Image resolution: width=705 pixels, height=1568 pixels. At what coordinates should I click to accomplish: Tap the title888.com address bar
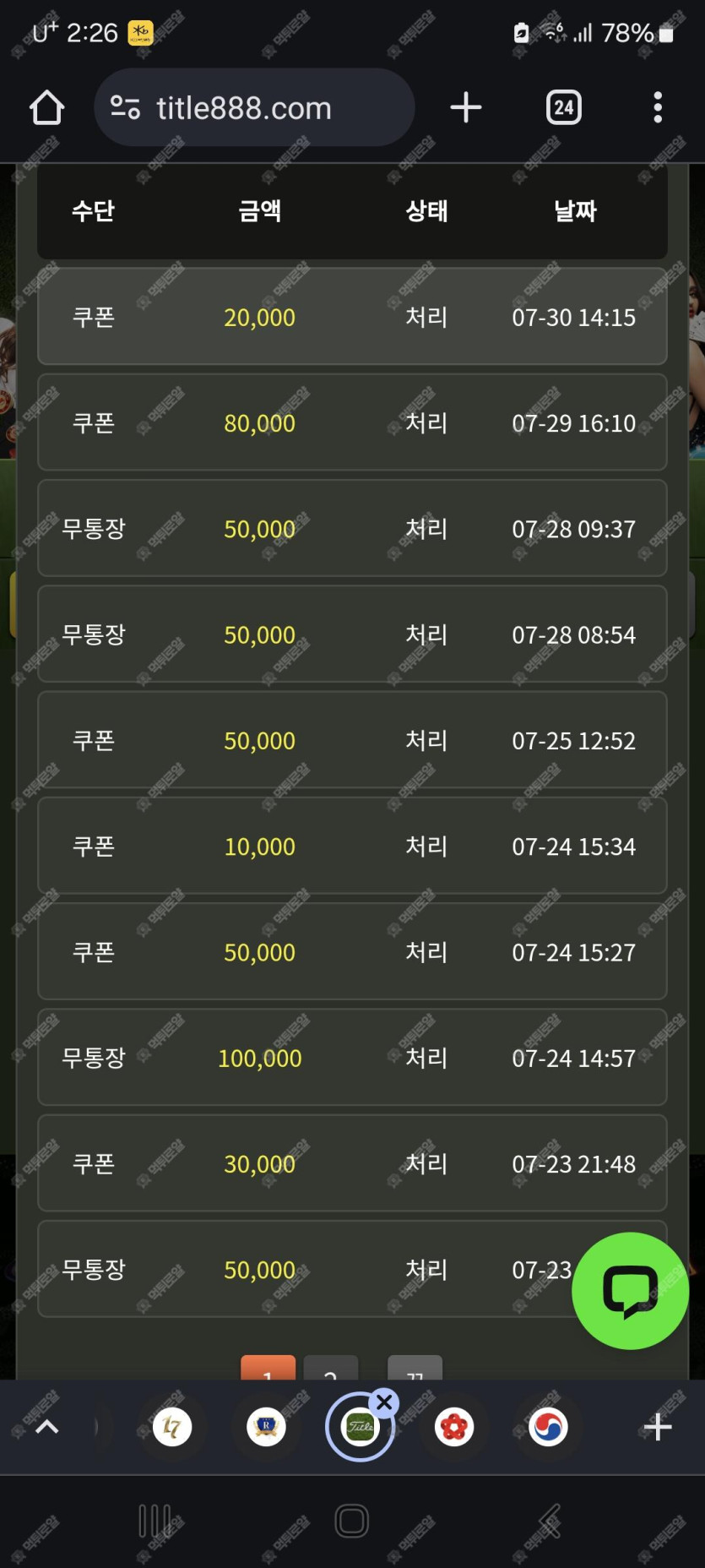point(253,108)
